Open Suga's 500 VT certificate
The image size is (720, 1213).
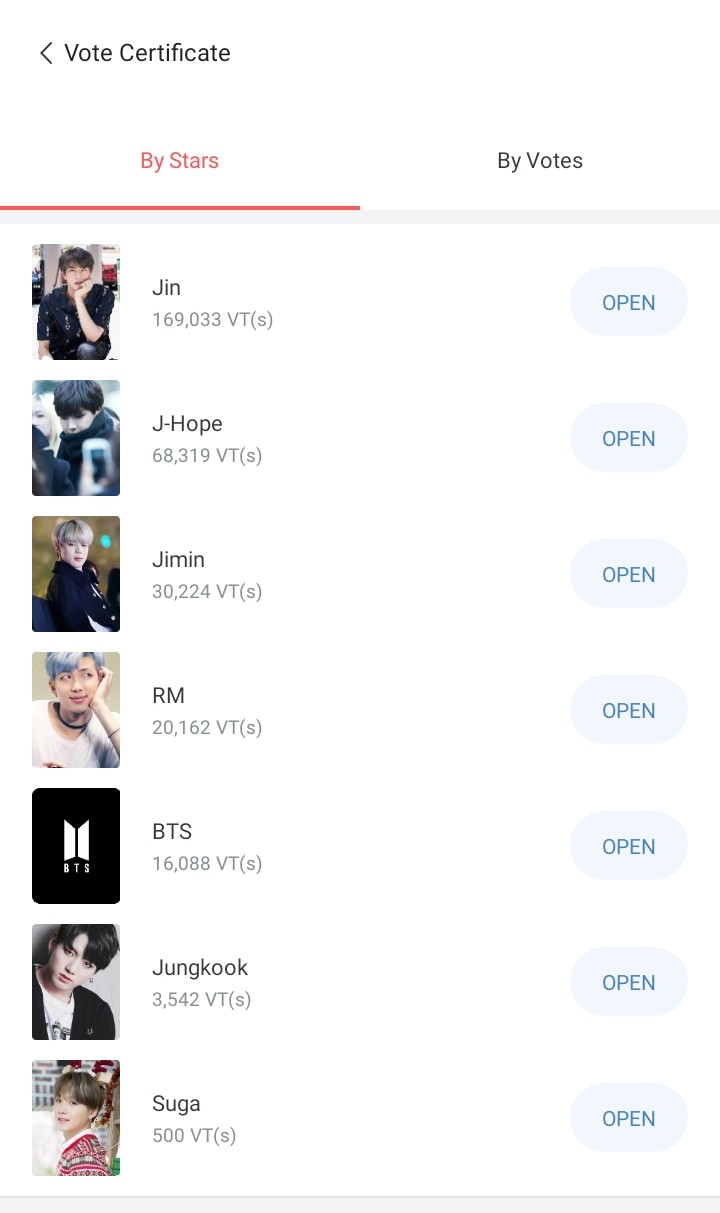pos(628,1119)
